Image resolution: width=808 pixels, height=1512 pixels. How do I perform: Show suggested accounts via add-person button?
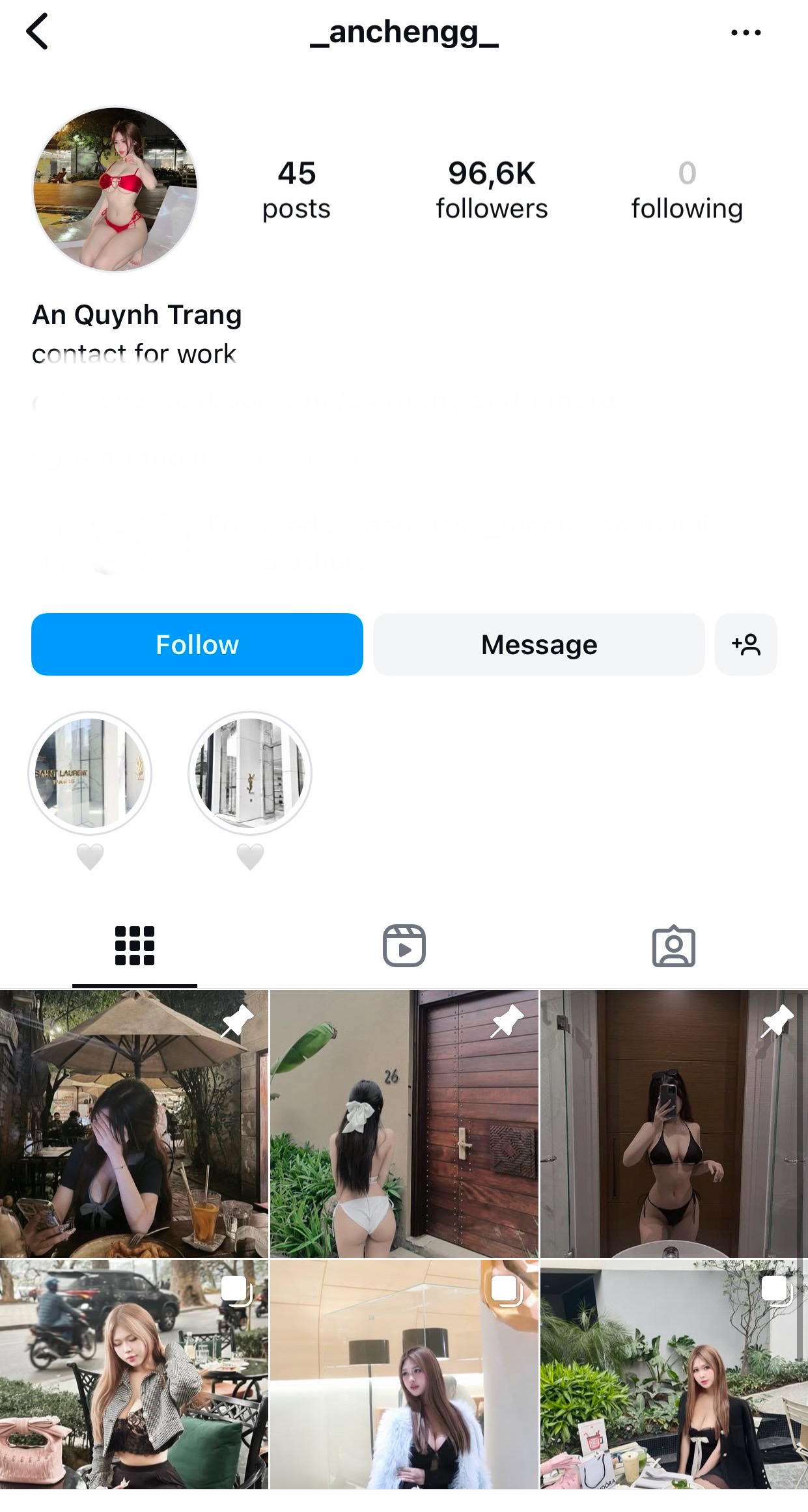[x=745, y=644]
